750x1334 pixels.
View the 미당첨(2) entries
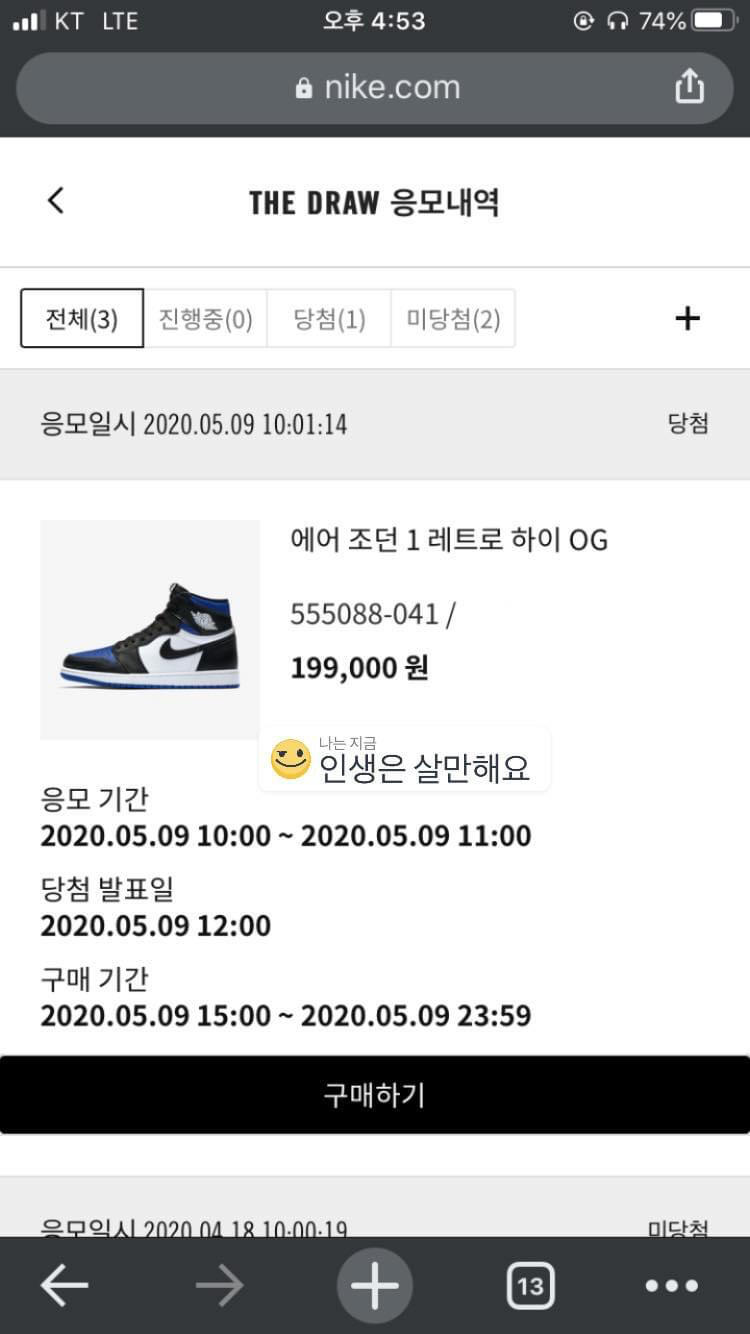tap(453, 319)
